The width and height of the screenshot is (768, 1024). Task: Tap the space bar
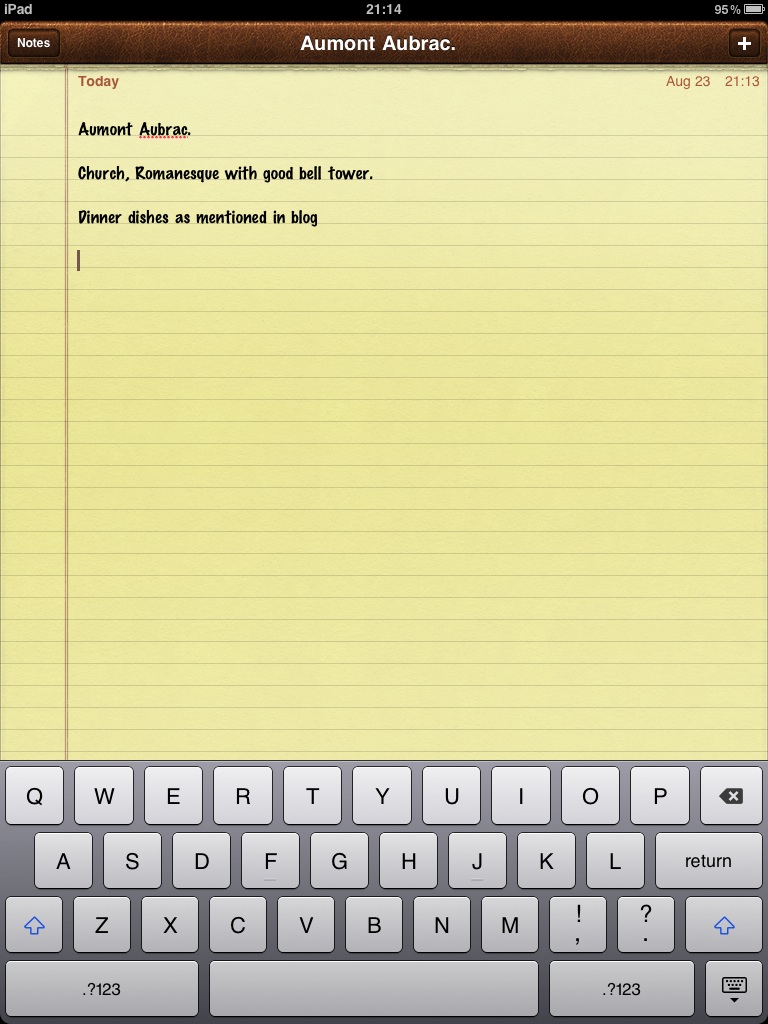pos(374,989)
